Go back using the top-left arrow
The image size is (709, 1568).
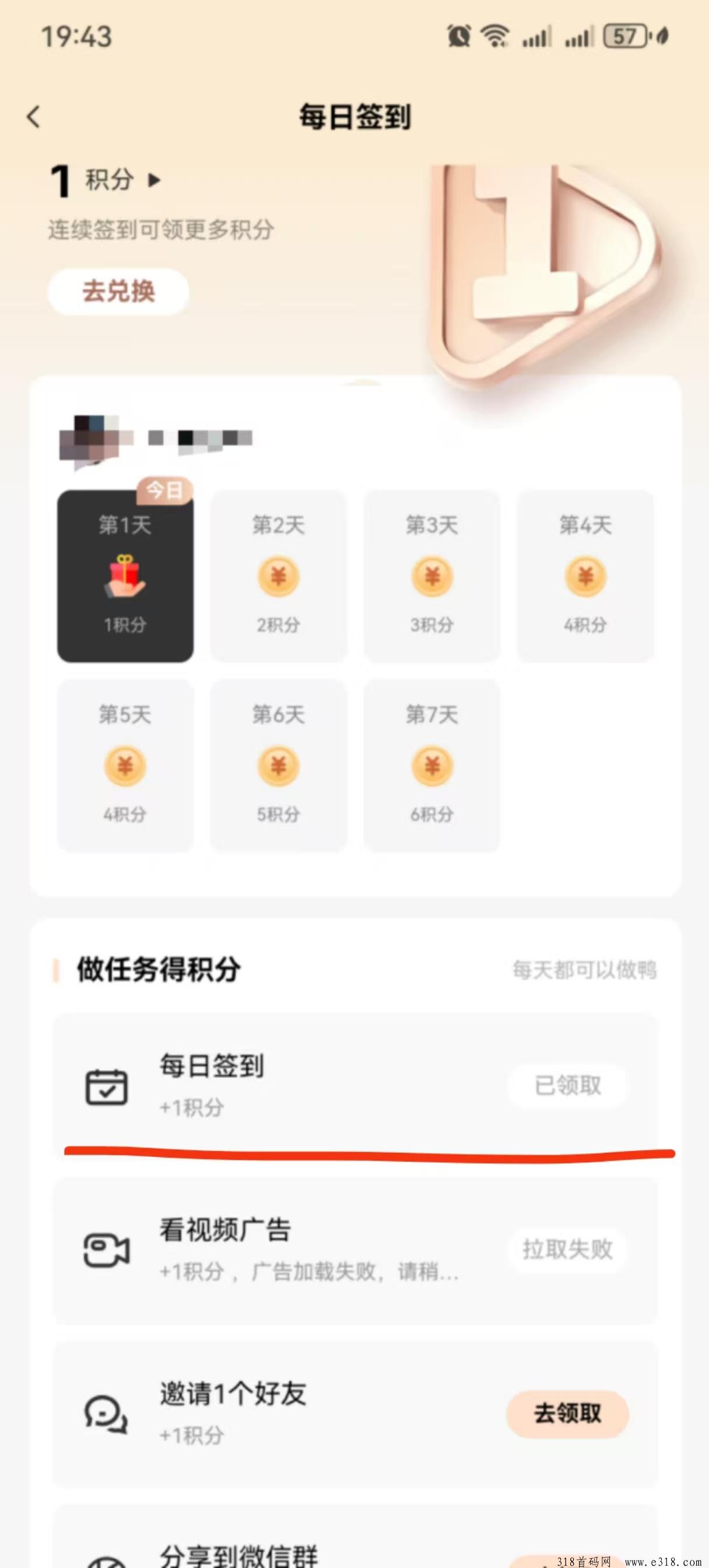(x=34, y=116)
